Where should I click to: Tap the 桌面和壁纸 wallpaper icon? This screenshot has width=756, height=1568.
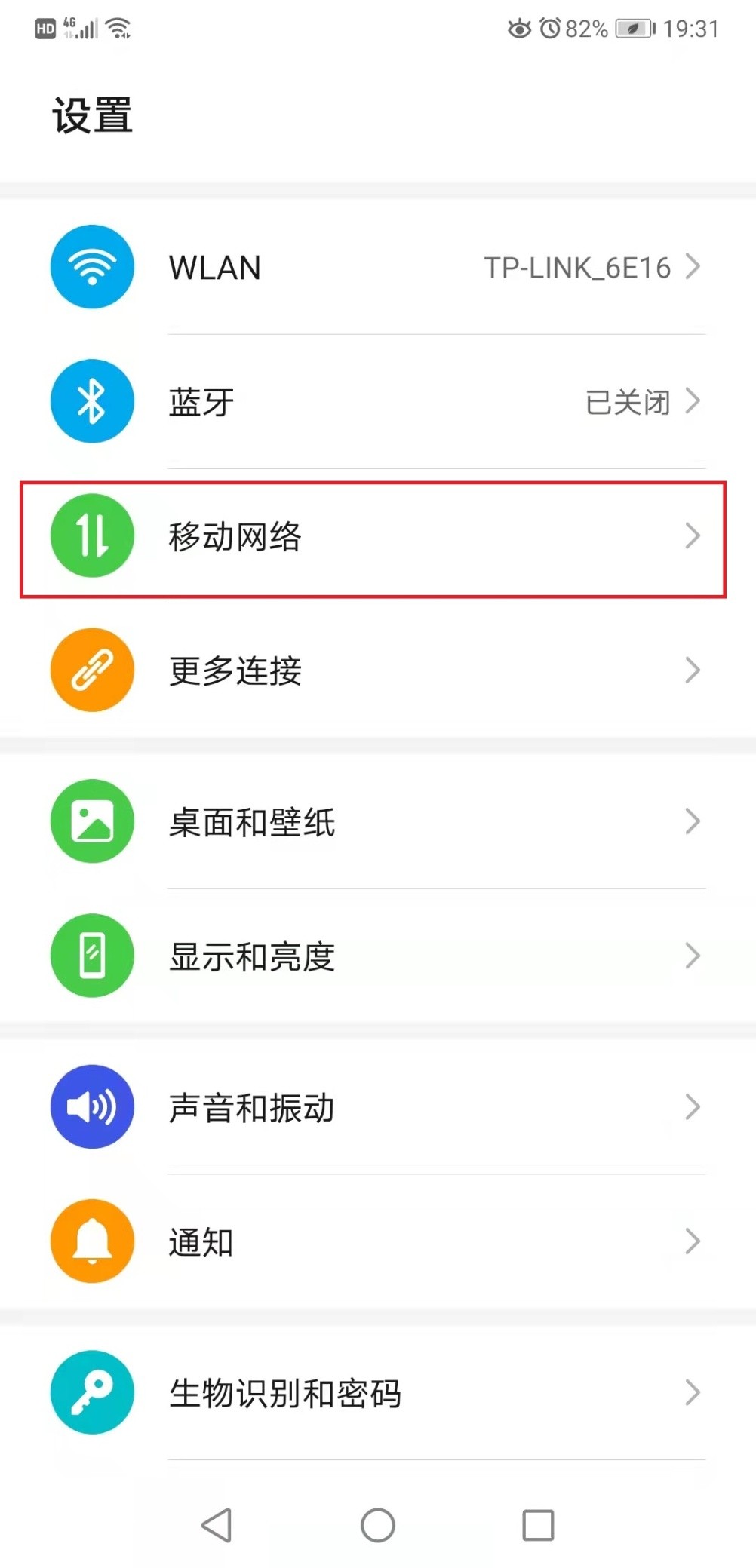[x=91, y=821]
